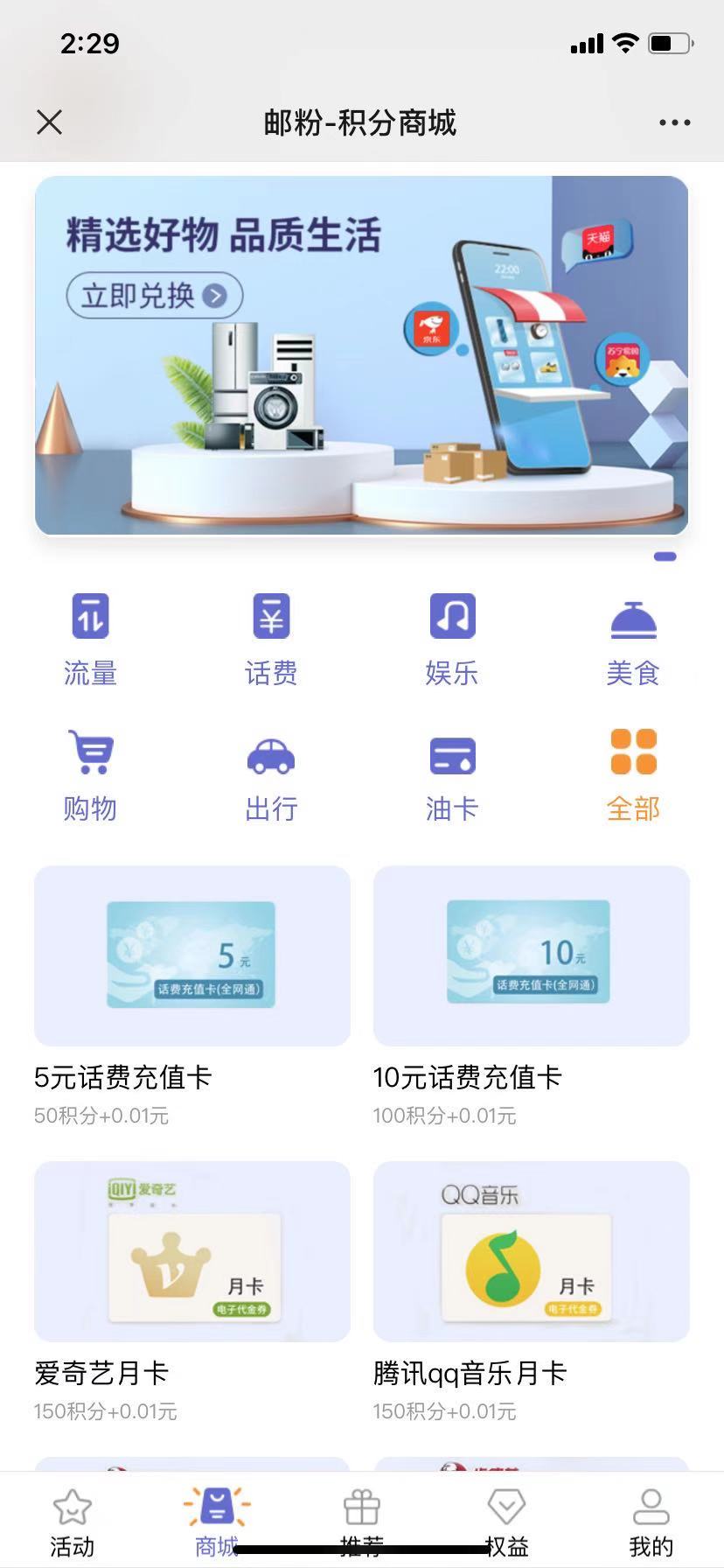Select the 娱乐 category

(x=452, y=638)
